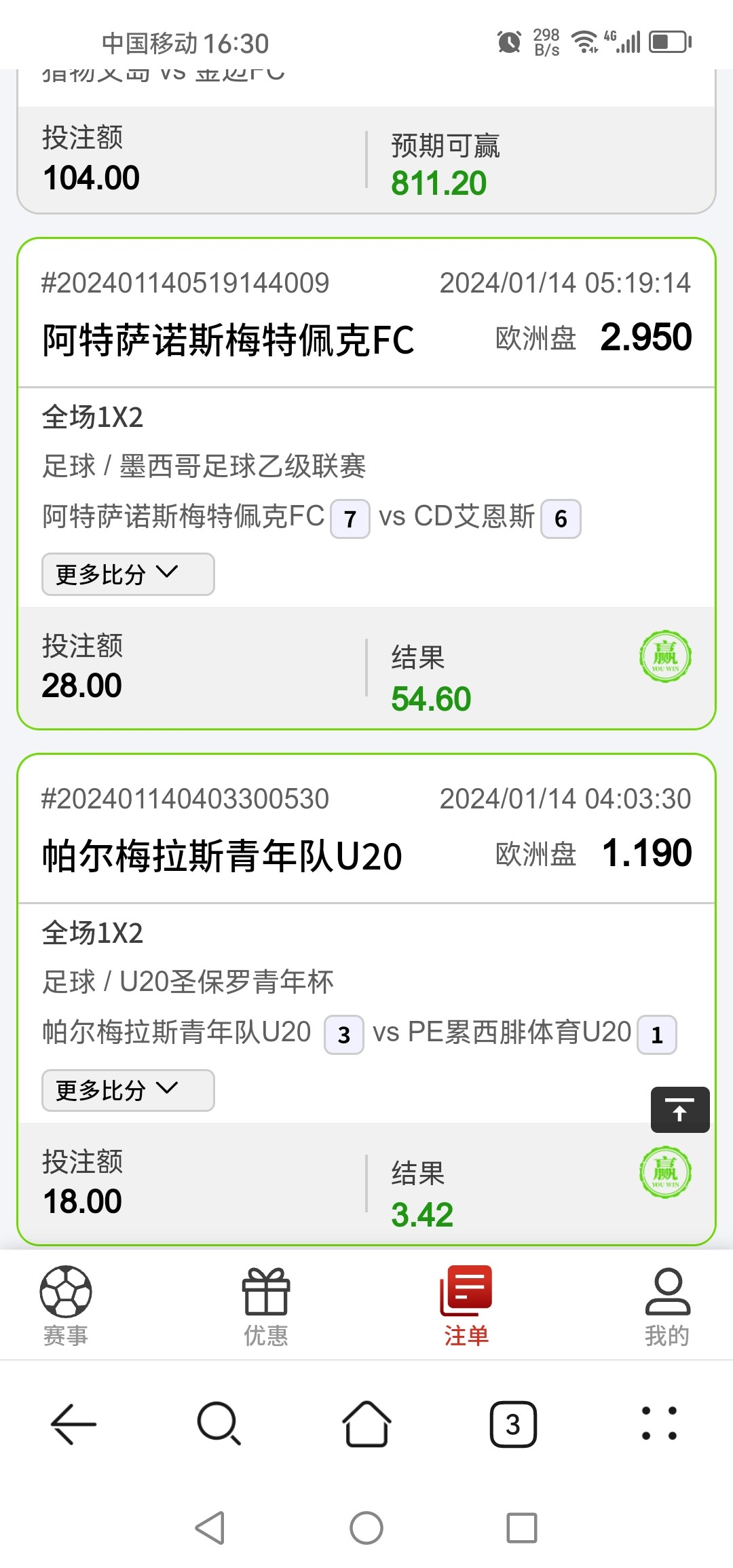Go to the browser home page

tap(366, 1423)
